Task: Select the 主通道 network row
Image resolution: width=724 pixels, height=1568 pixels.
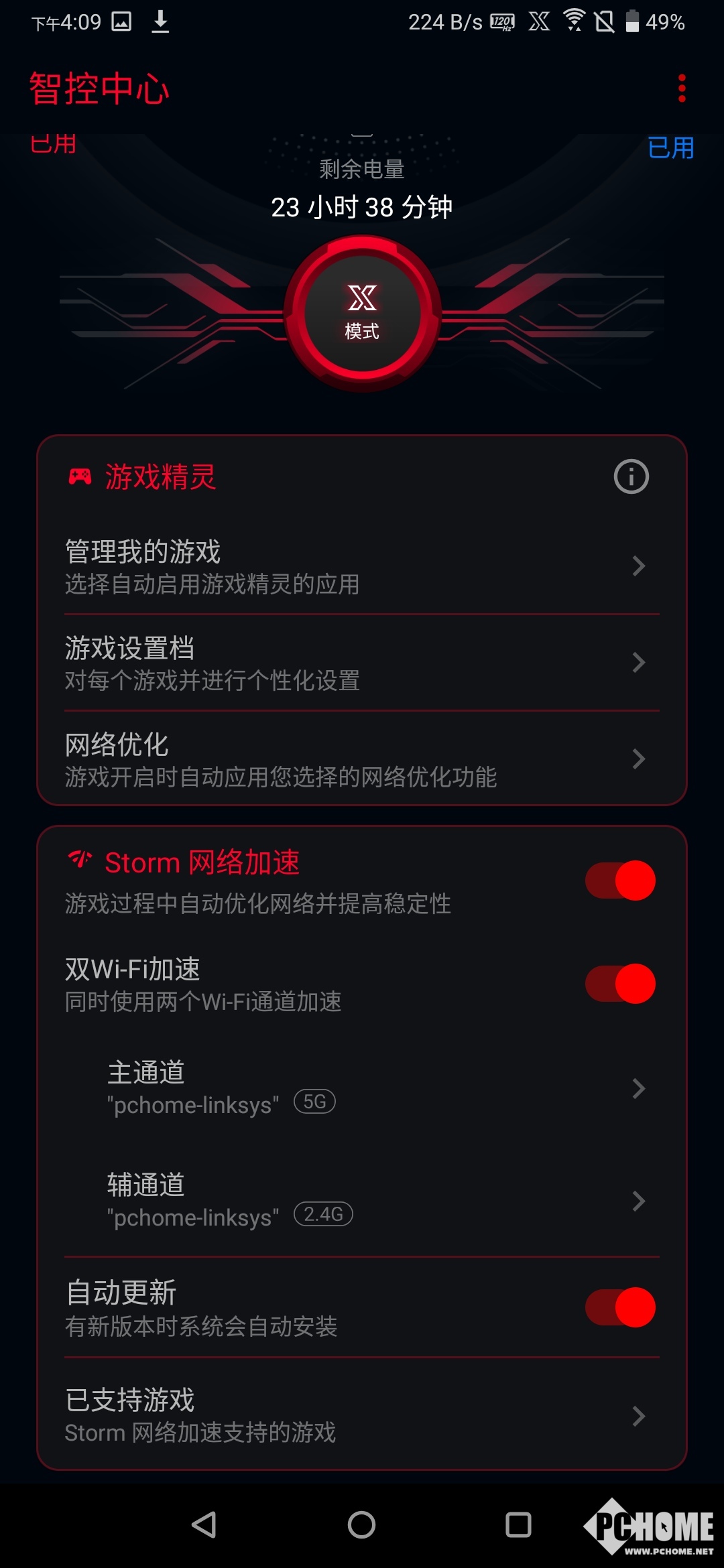Action: click(375, 1088)
